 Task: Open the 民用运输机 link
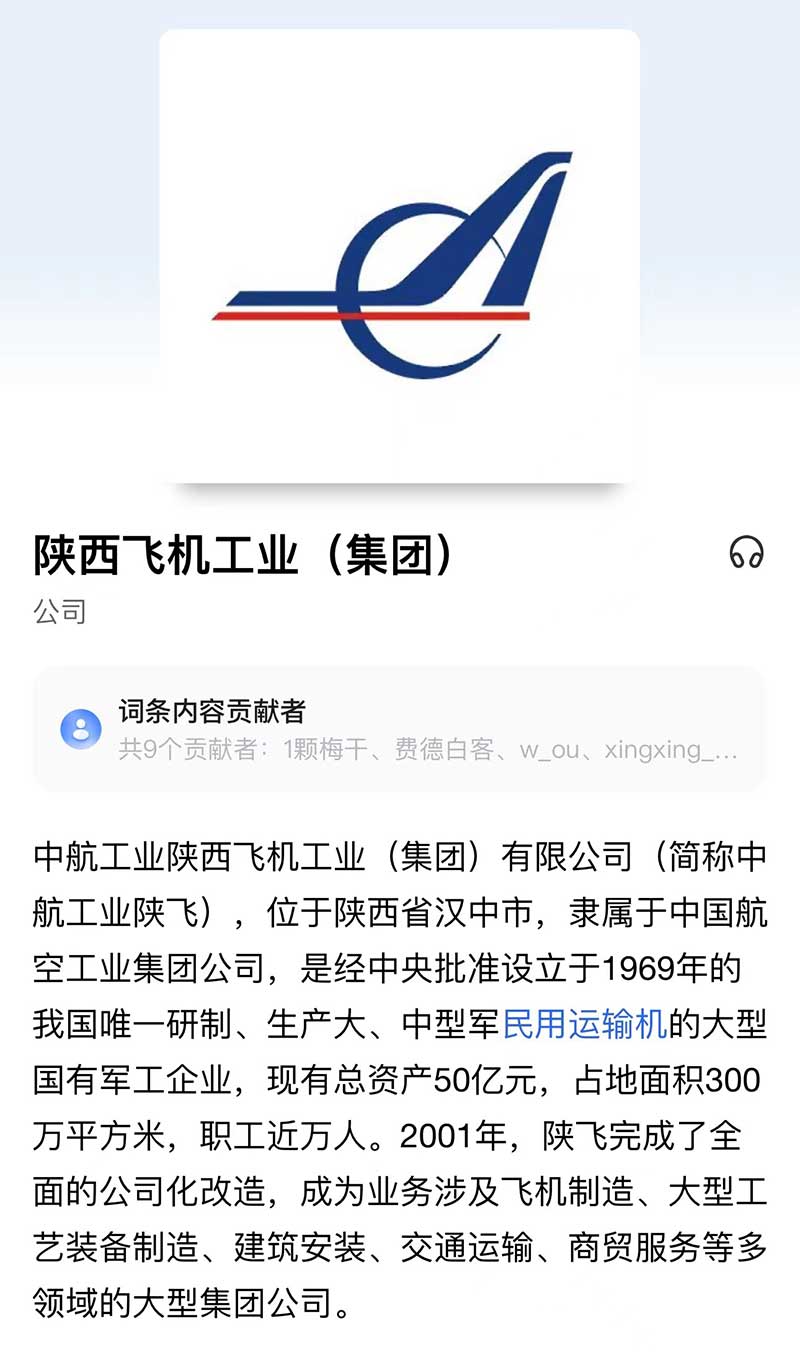[x=584, y=1024]
